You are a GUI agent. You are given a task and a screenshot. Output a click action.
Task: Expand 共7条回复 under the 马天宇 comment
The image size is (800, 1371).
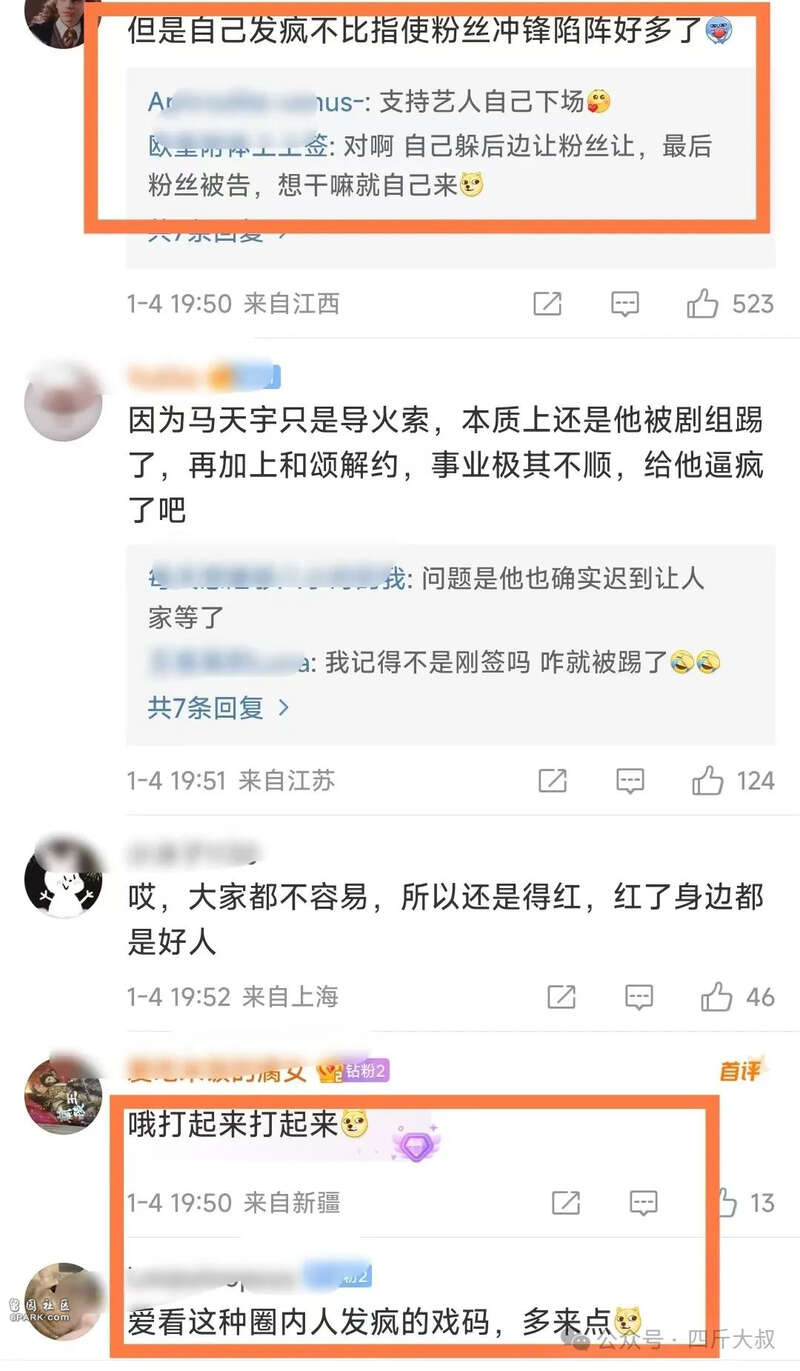click(219, 708)
